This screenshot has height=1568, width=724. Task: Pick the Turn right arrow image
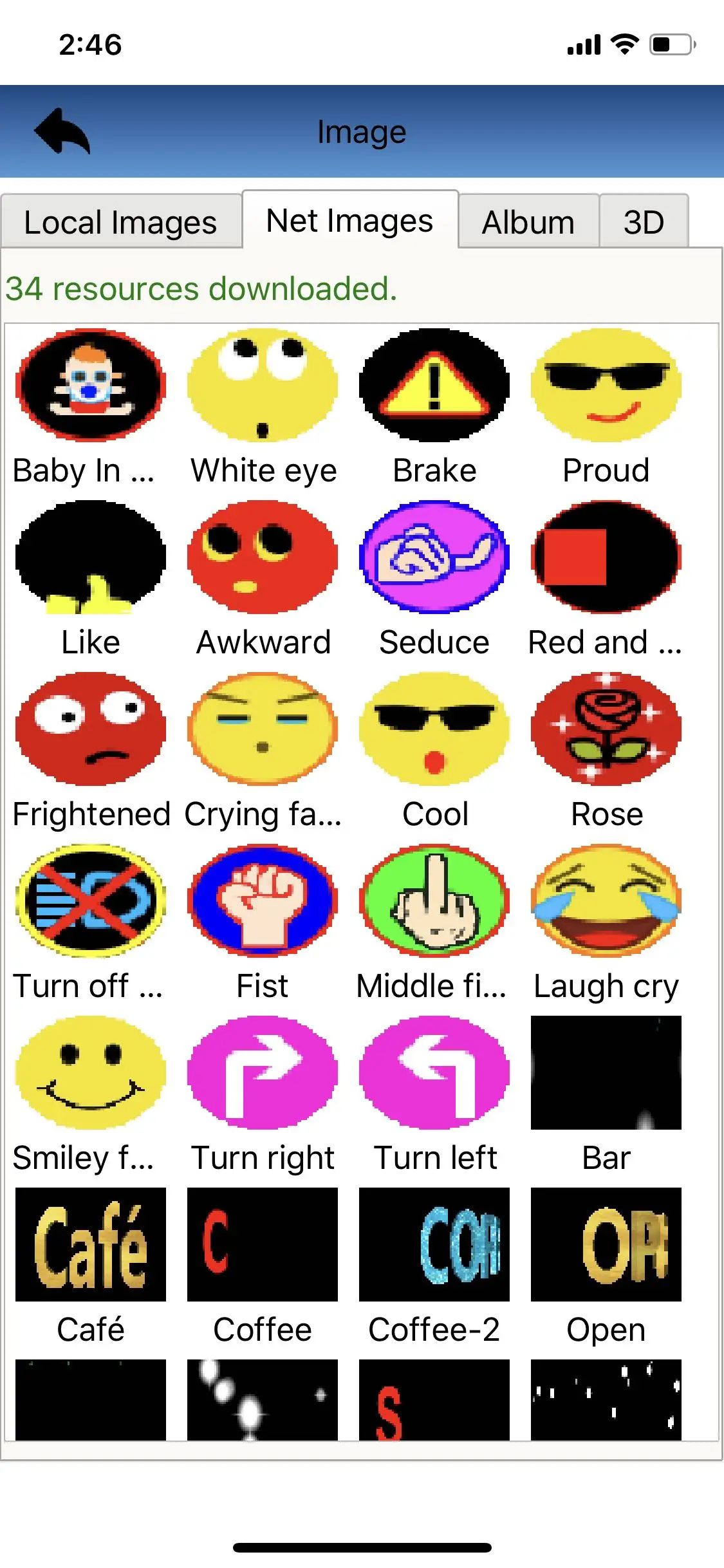(263, 1072)
